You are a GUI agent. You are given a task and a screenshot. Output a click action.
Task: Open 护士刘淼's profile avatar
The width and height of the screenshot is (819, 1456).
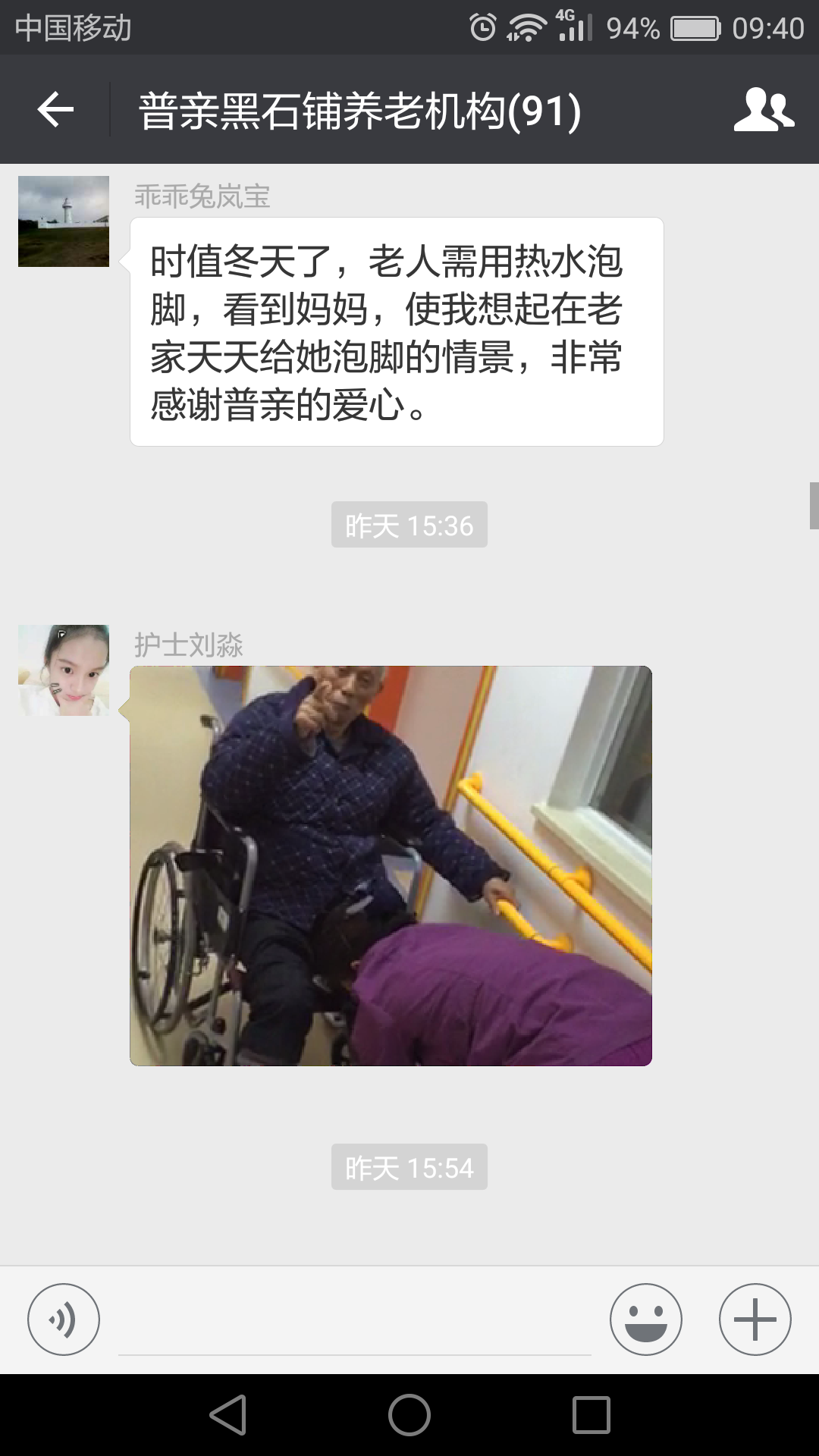[x=64, y=670]
